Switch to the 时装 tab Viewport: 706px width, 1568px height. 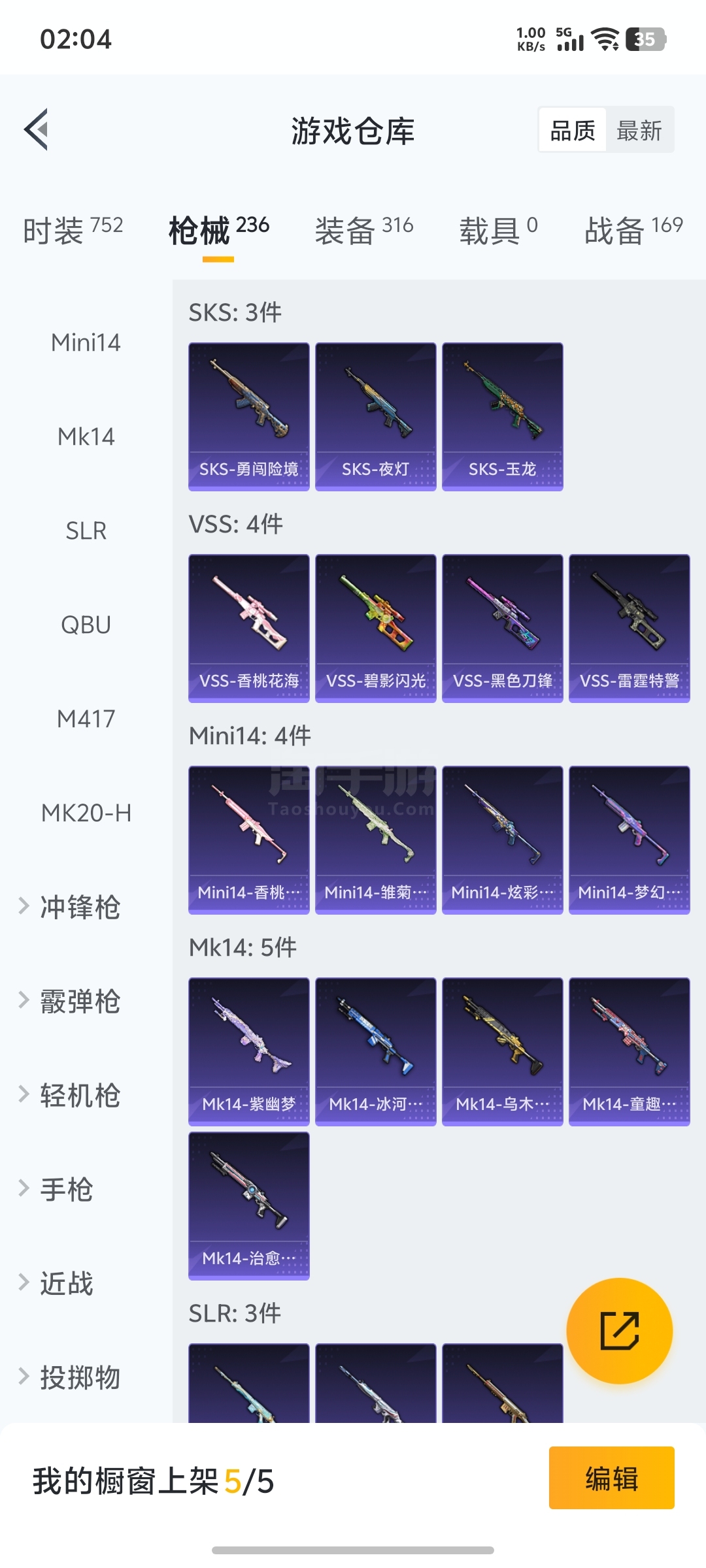coord(73,230)
